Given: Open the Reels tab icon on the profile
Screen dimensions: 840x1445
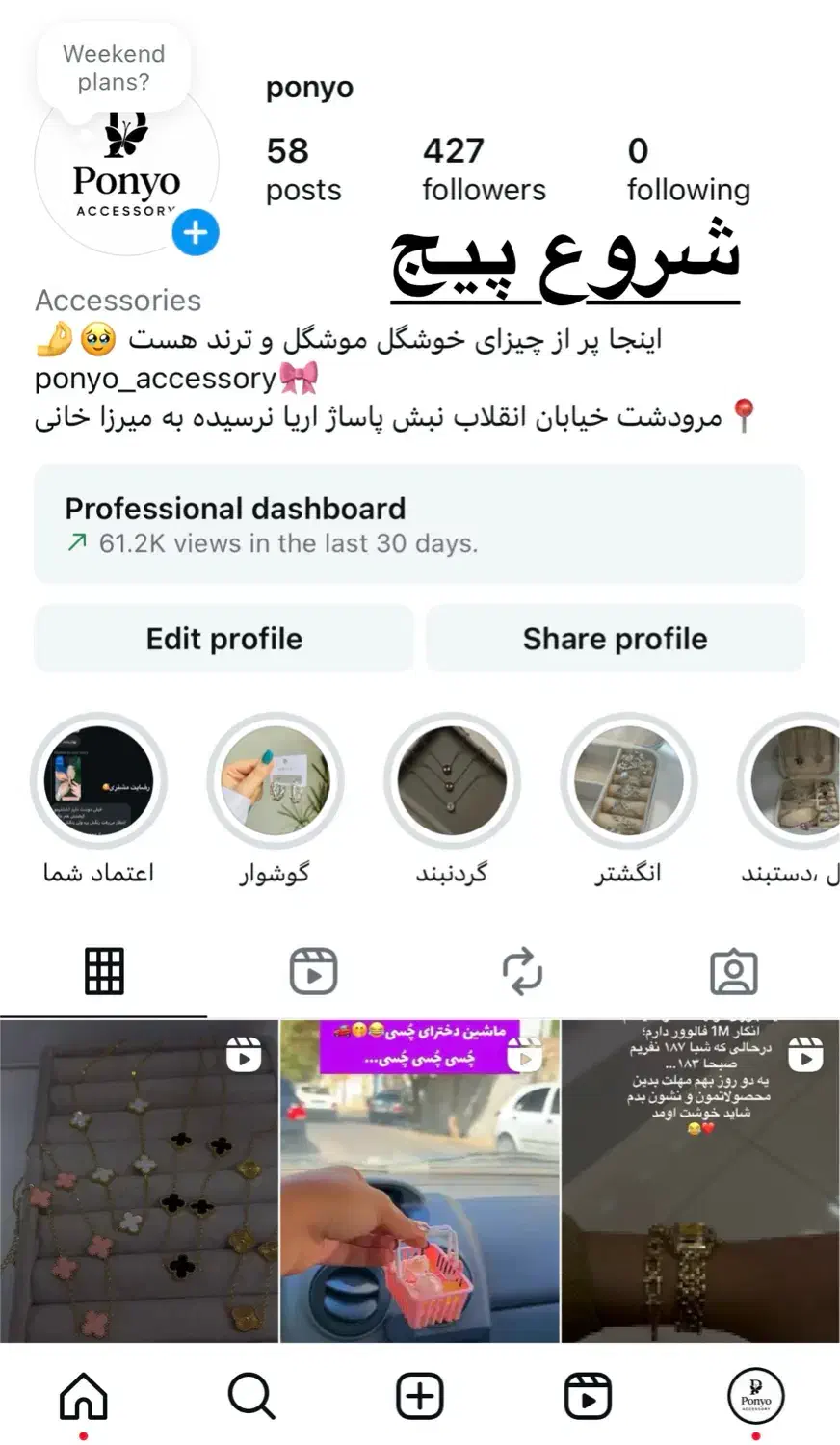Looking at the screenshot, I should (313, 970).
